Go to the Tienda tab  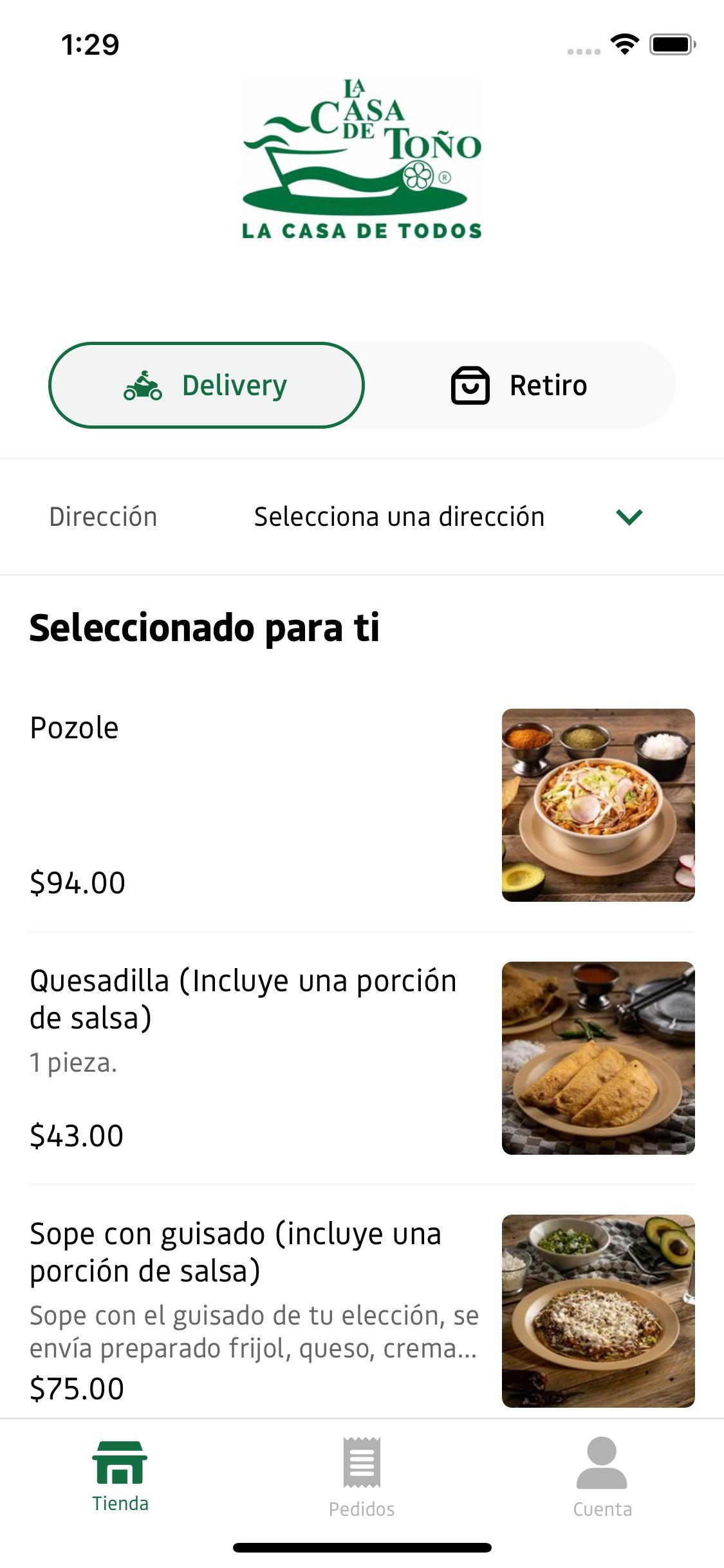click(120, 1474)
